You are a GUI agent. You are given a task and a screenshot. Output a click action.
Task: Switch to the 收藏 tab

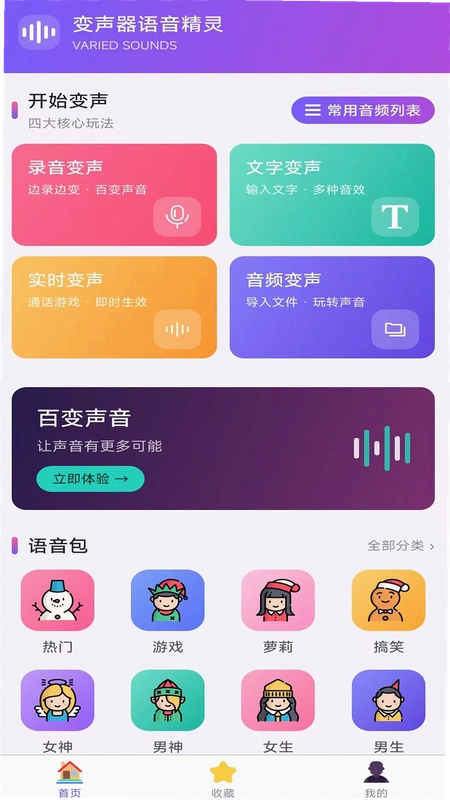point(223,779)
